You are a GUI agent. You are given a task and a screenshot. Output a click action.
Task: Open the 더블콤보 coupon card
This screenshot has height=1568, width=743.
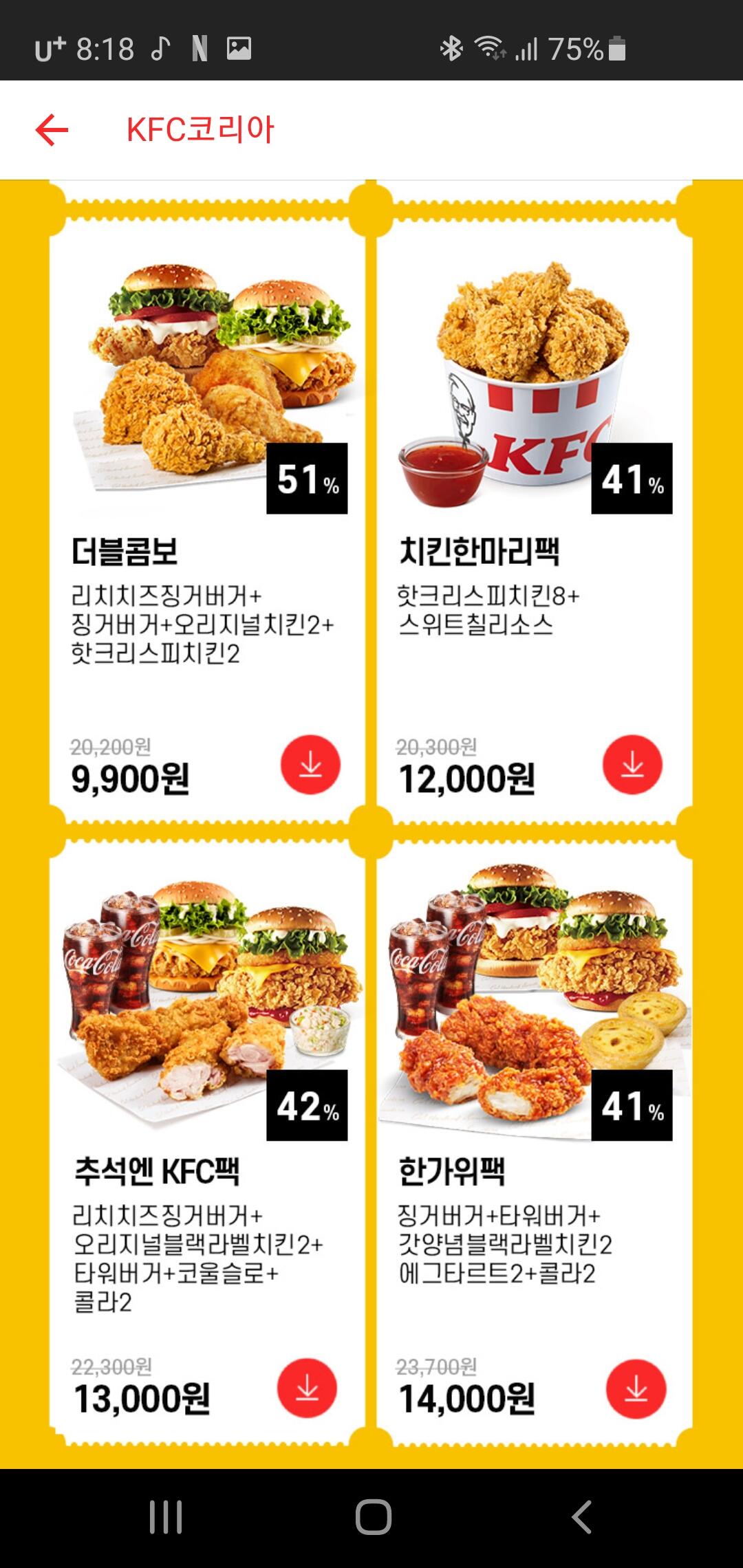point(206,550)
